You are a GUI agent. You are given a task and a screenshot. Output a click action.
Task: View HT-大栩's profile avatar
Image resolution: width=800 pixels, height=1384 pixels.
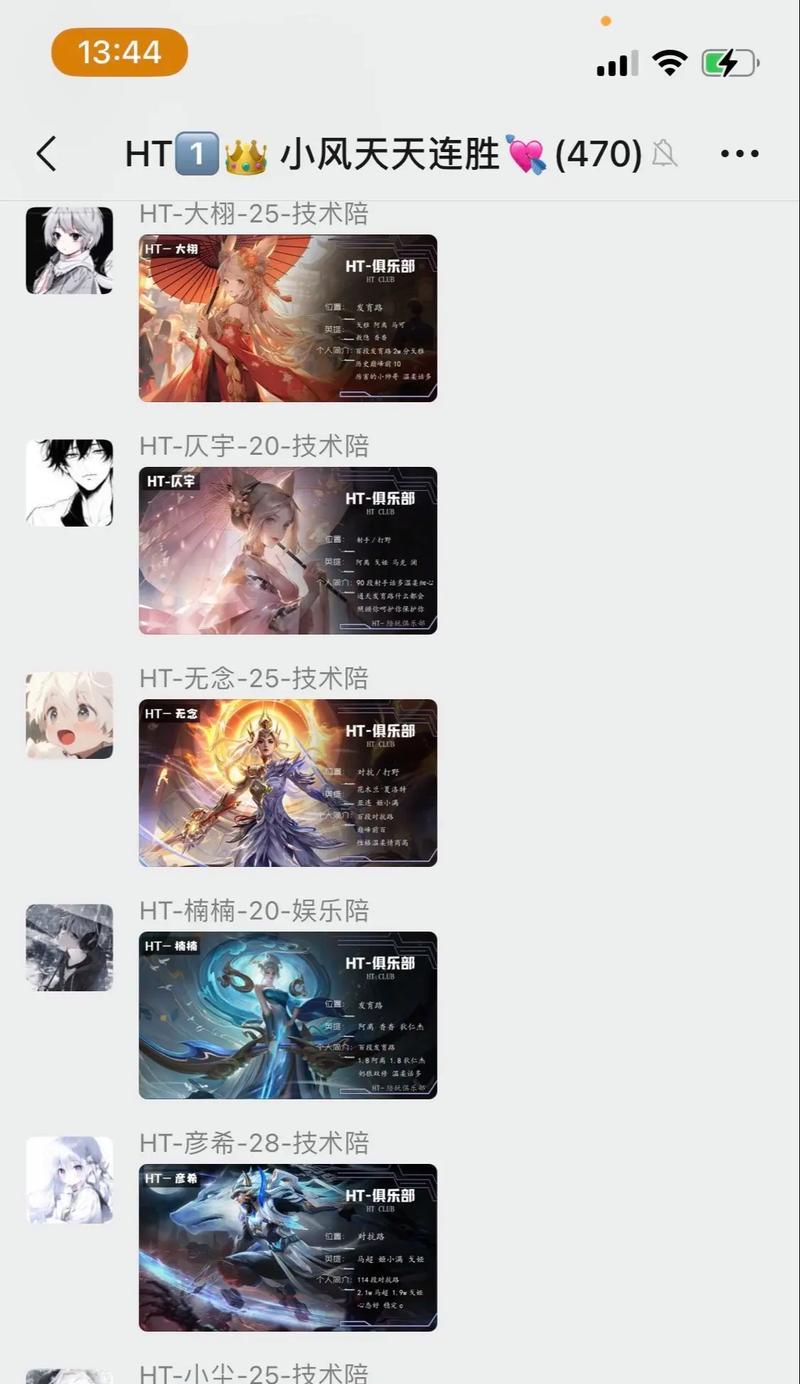(69, 250)
